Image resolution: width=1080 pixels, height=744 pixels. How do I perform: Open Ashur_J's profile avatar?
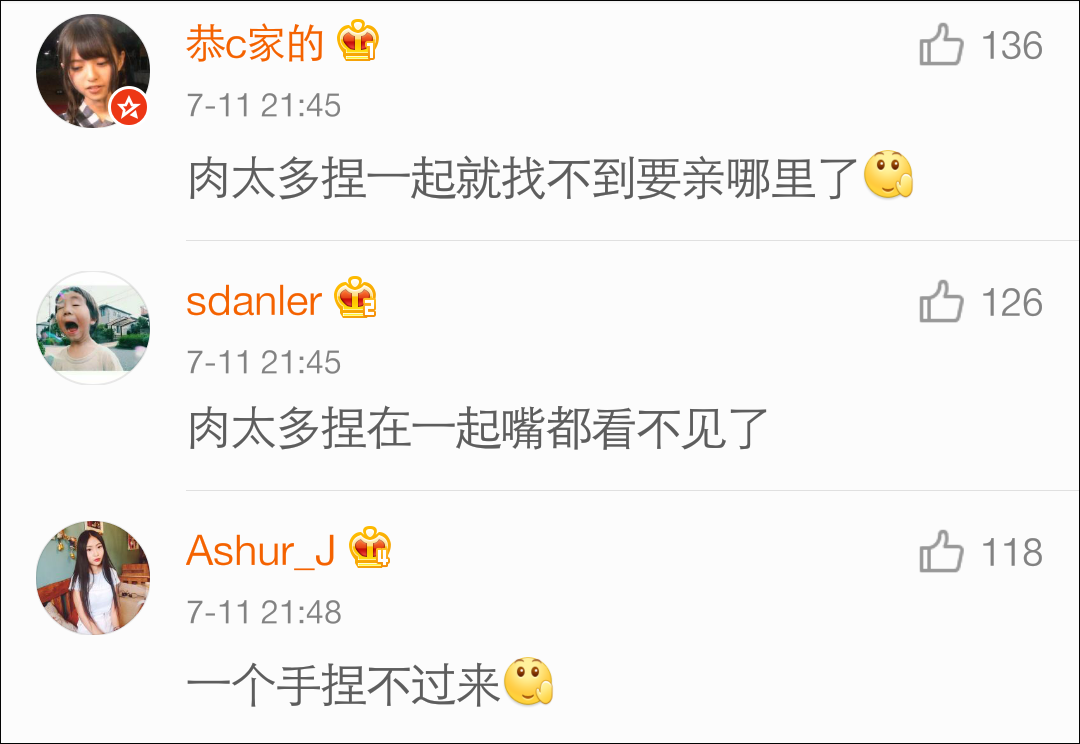click(93, 578)
